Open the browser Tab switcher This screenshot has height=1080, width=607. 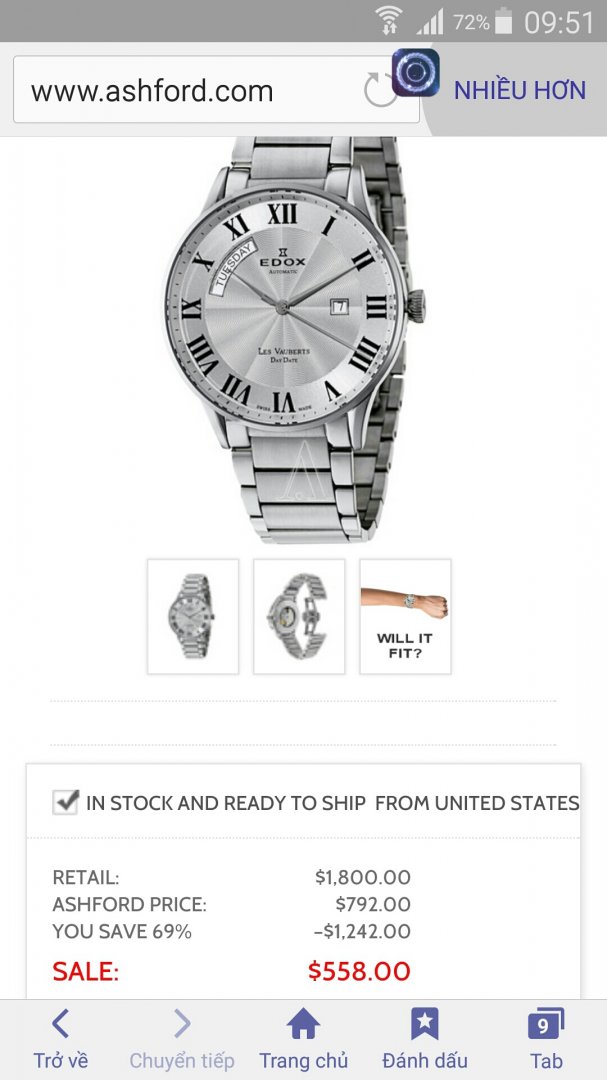(x=545, y=1040)
